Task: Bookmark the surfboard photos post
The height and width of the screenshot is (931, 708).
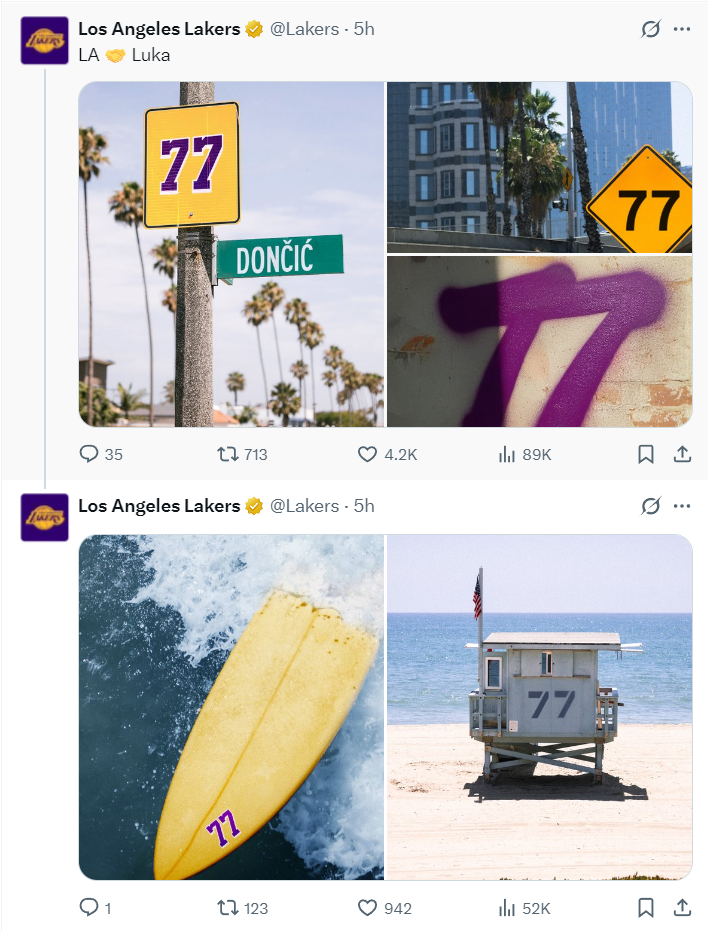Action: pos(646,908)
